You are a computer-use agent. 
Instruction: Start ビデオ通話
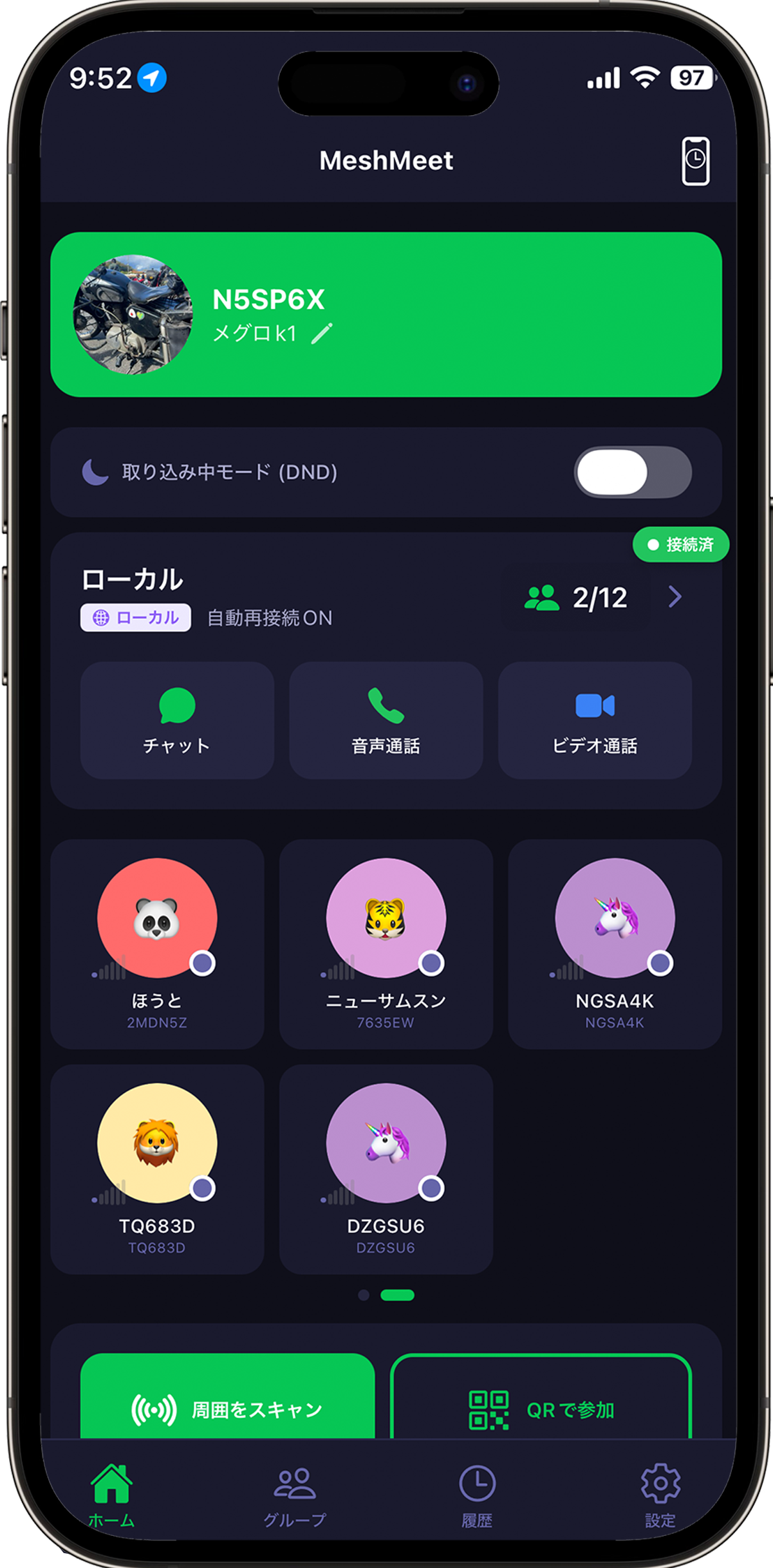(x=595, y=720)
